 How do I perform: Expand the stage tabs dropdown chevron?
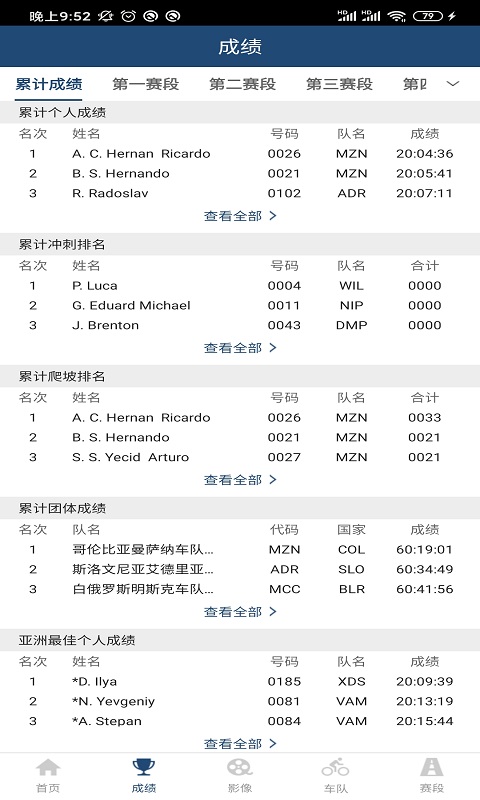pyautogui.click(x=453, y=84)
